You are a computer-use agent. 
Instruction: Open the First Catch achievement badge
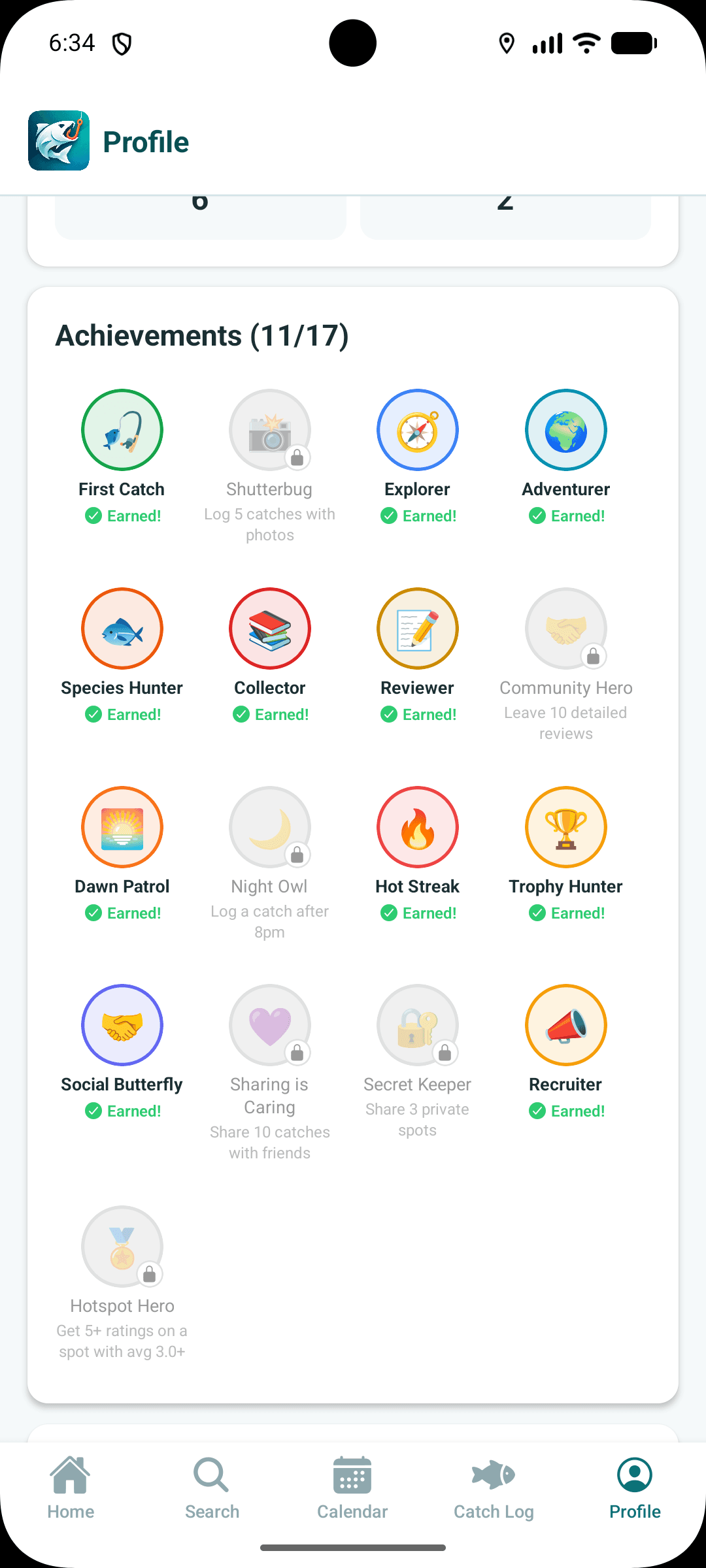(122, 430)
